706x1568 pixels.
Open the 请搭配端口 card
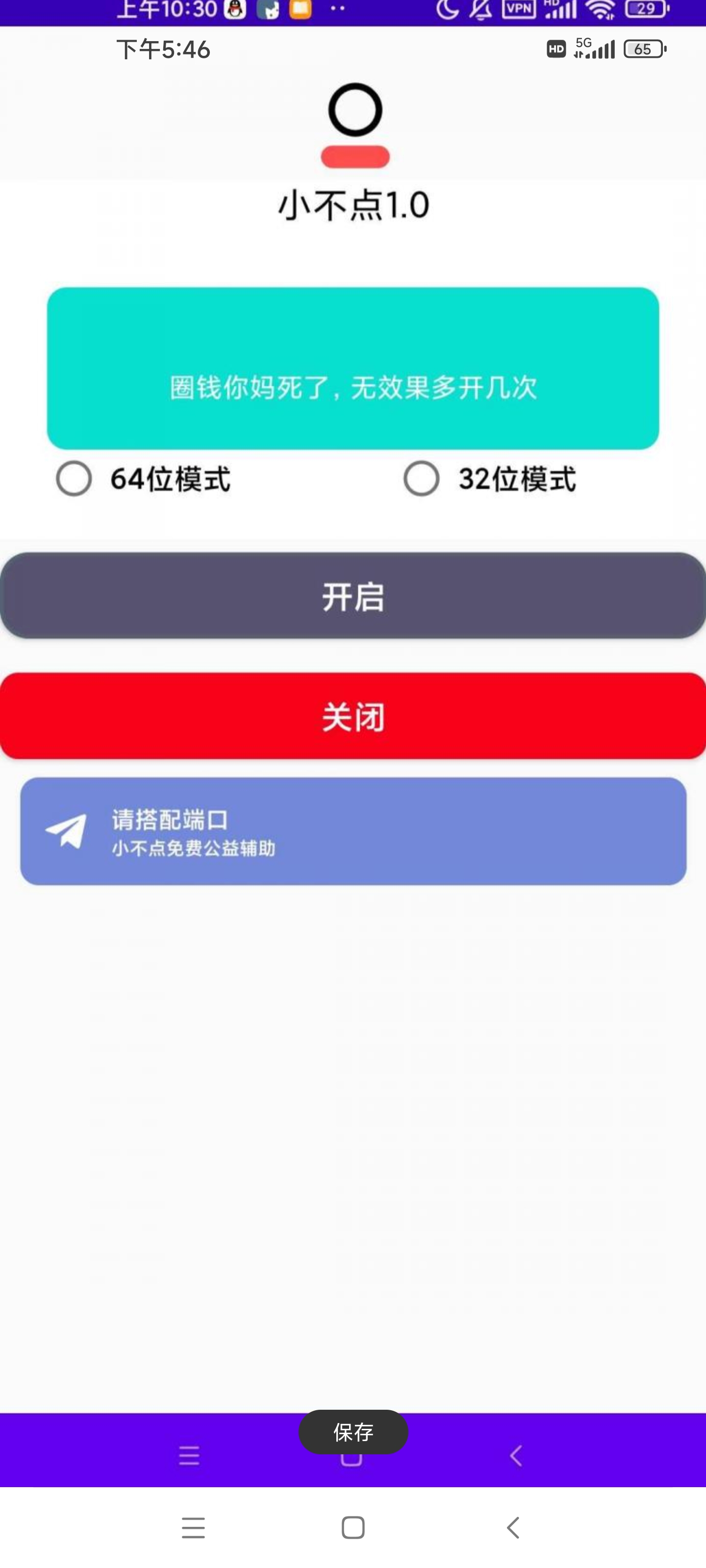353,831
